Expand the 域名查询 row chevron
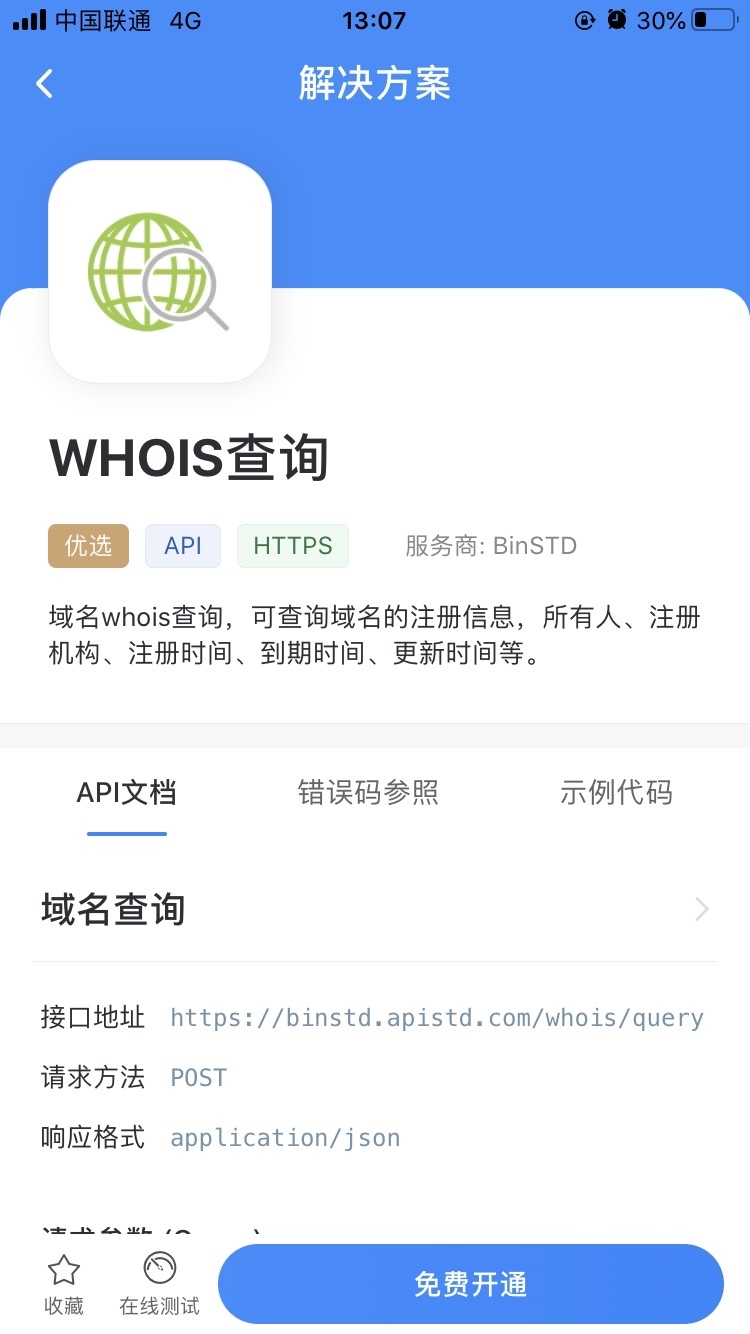 point(701,909)
